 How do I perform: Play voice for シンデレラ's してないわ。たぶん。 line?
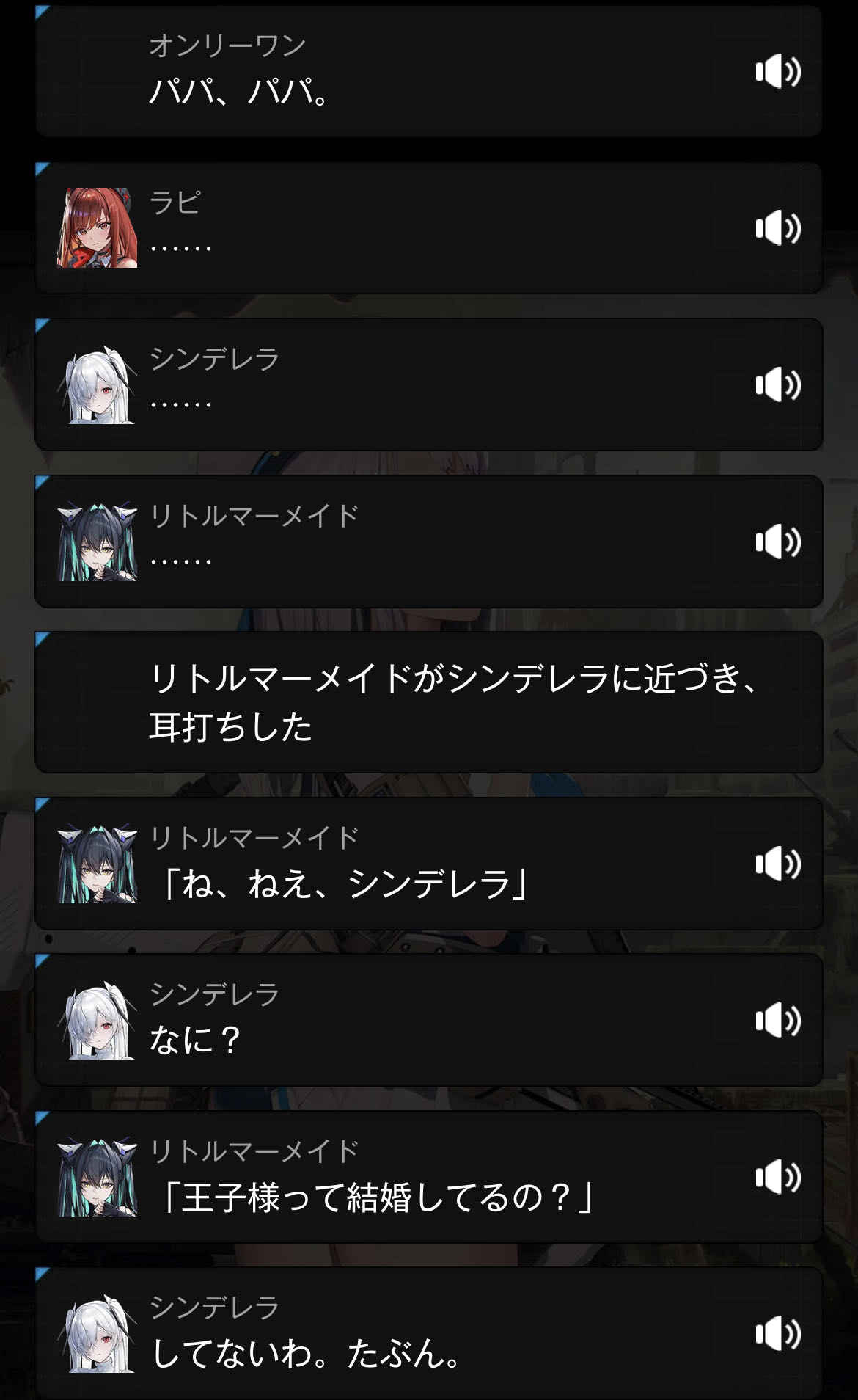pyautogui.click(x=777, y=1333)
